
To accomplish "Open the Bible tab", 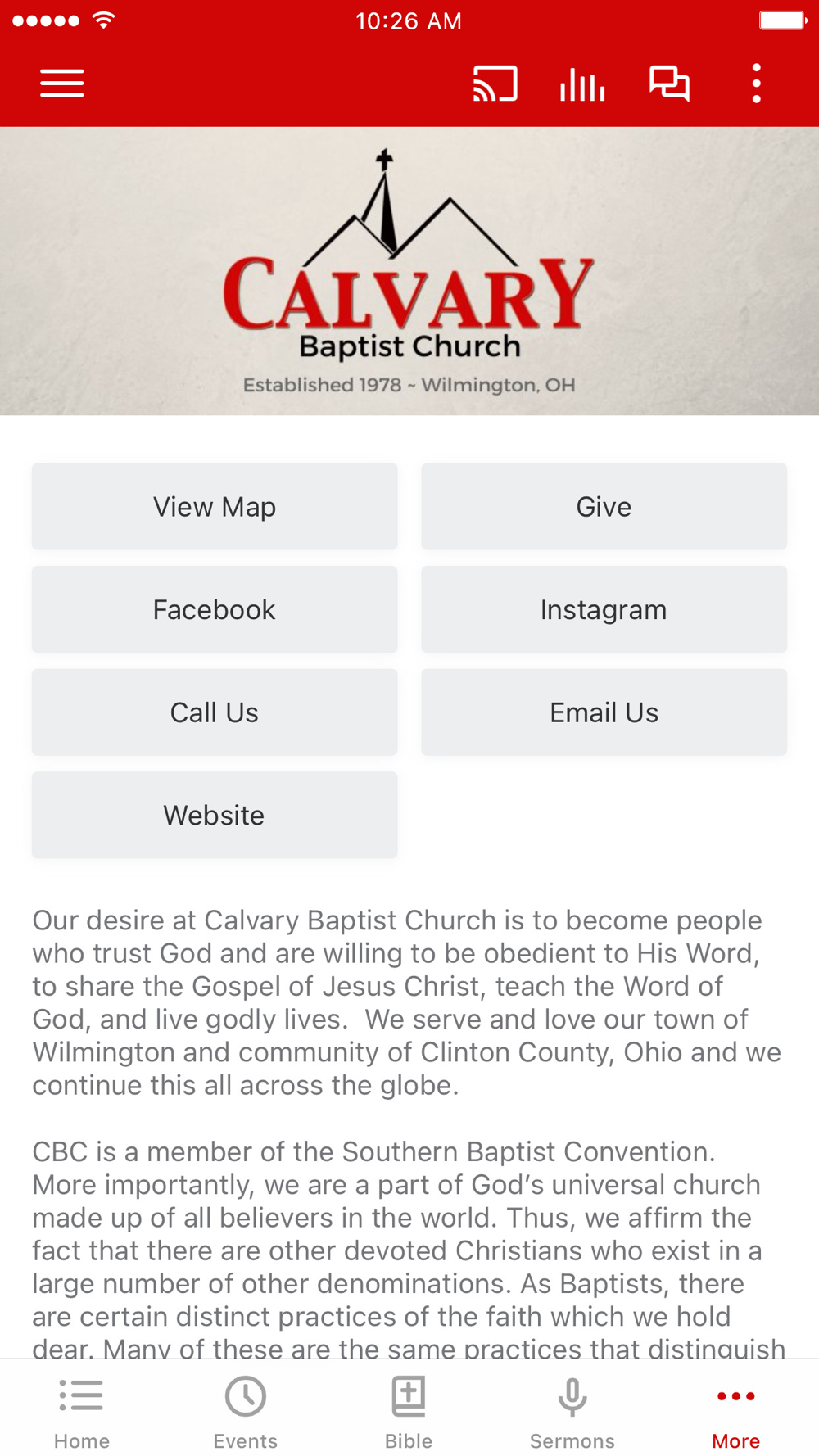I will 409,1413.
